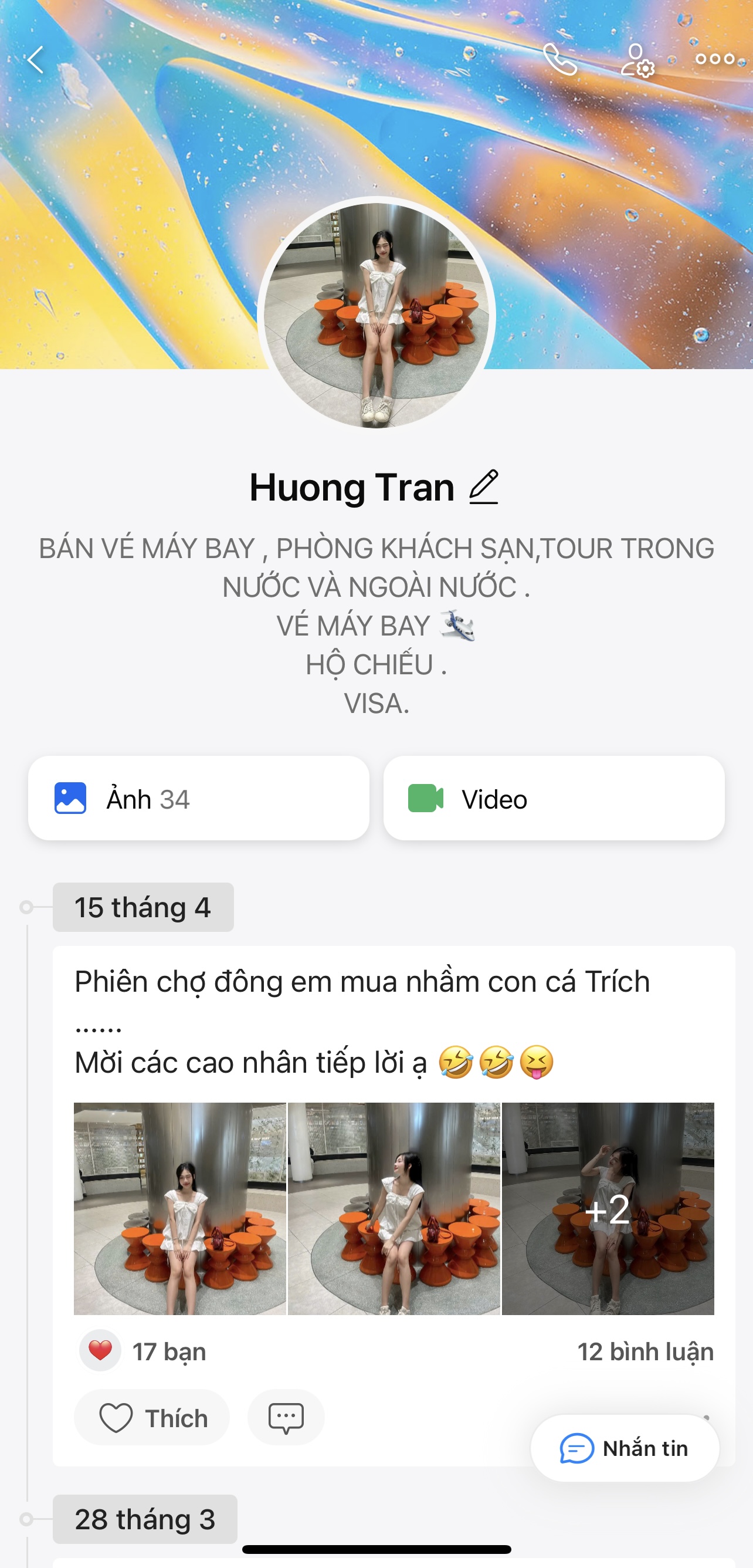Comment on the 15 tháng 4 post
The image size is (753, 1568).
coord(286,1418)
